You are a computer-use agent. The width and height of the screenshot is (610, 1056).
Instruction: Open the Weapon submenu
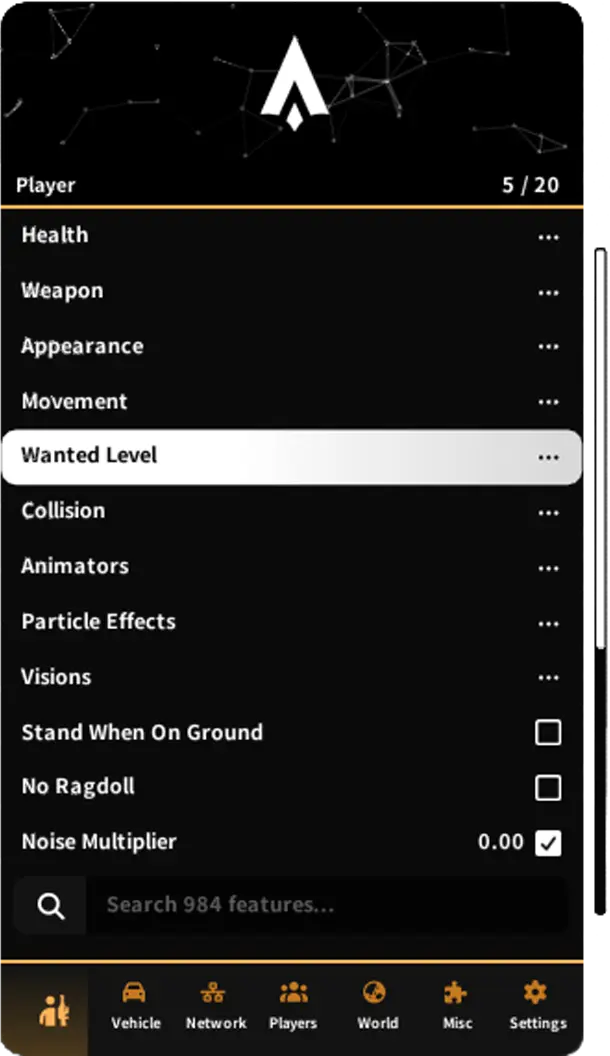[x=290, y=291]
